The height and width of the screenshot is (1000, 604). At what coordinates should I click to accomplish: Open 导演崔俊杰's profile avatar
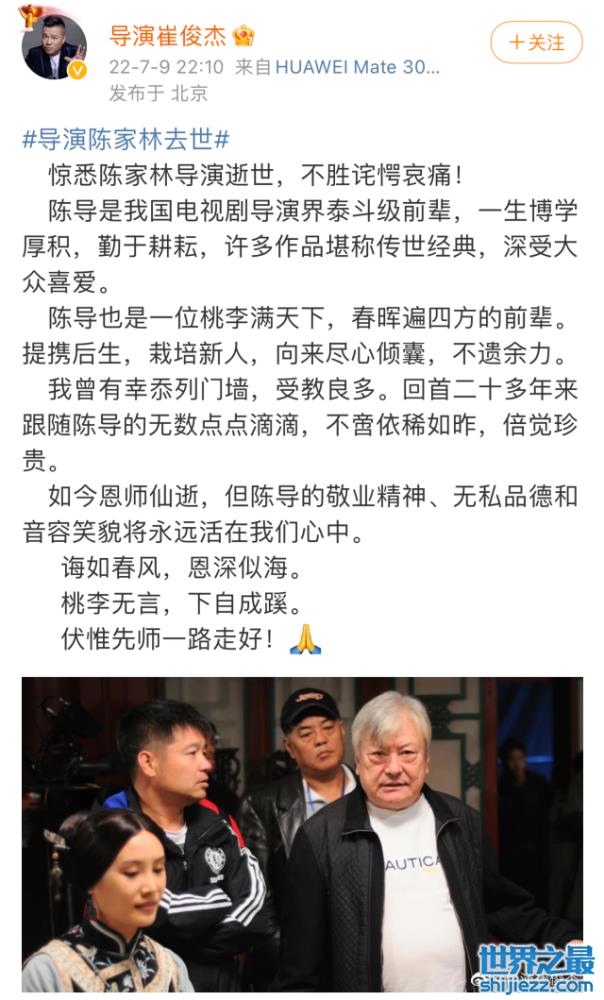coord(54,47)
